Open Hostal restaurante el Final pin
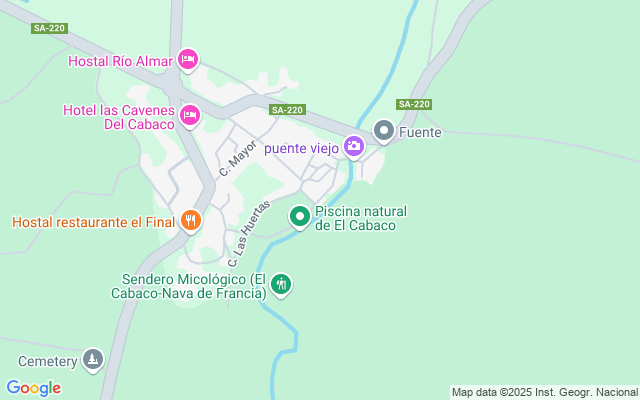 (x=190, y=220)
